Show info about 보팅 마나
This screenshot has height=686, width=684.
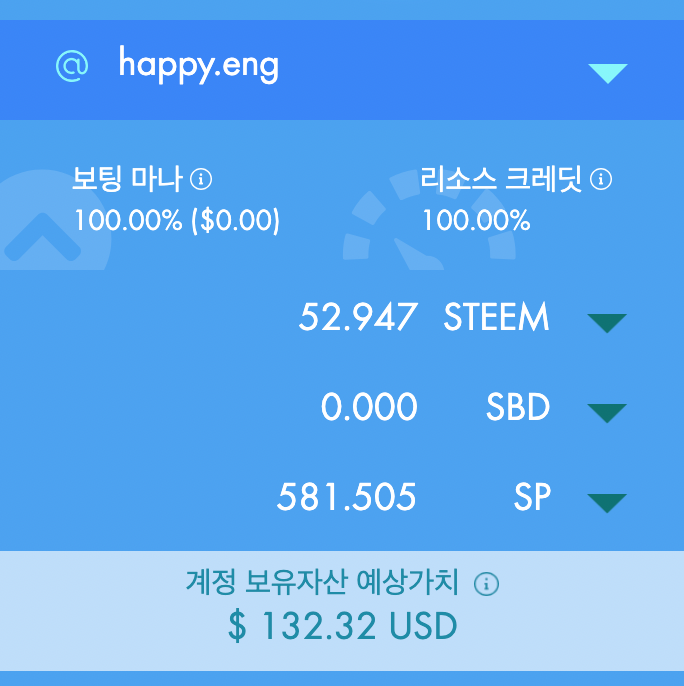click(x=201, y=180)
